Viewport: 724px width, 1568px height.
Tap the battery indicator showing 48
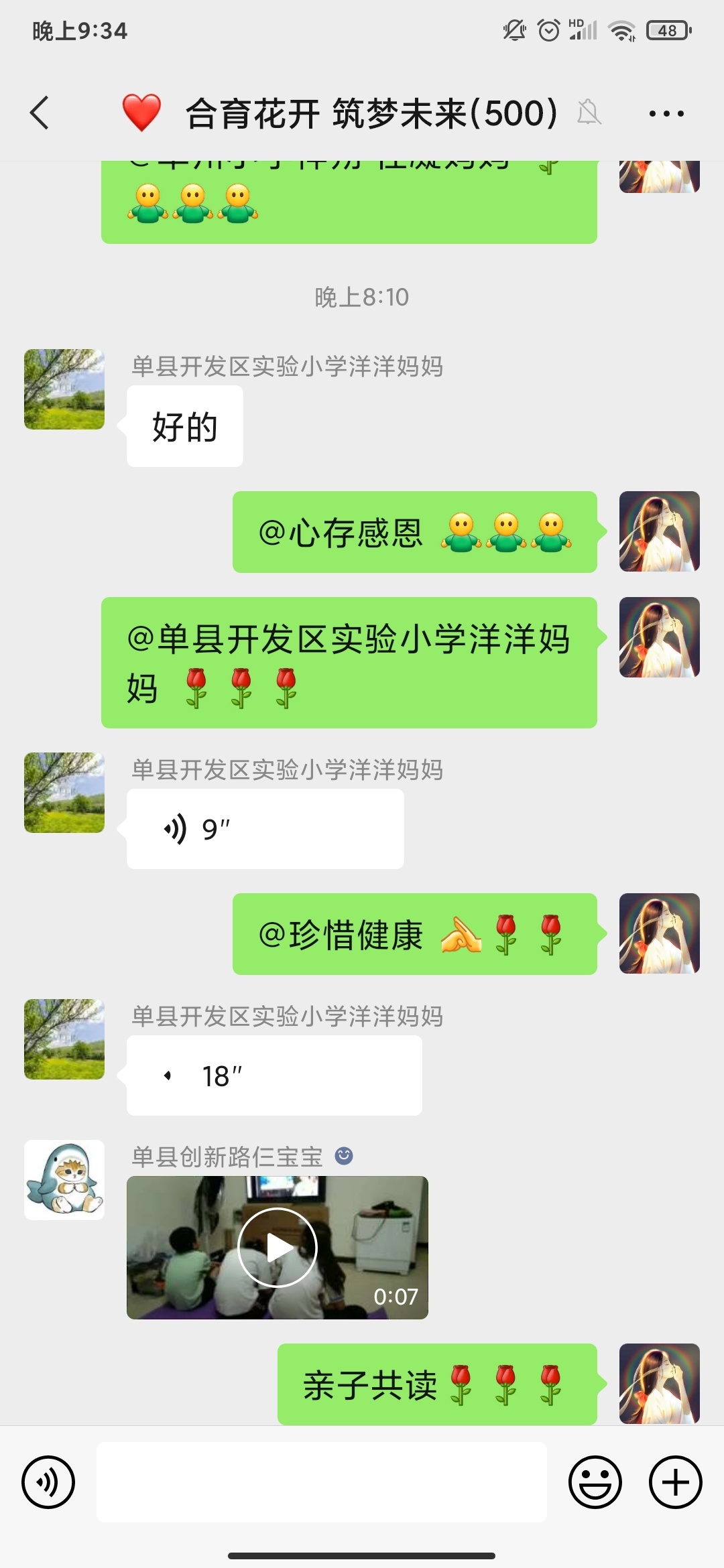(666, 30)
